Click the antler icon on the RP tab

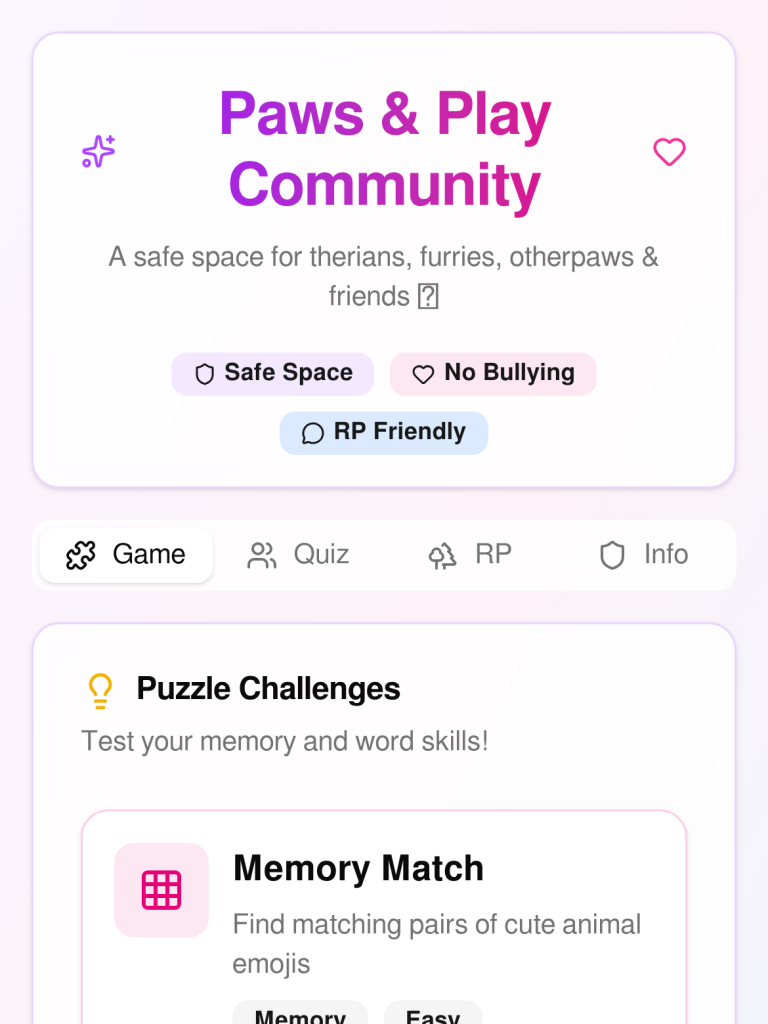[x=441, y=555]
